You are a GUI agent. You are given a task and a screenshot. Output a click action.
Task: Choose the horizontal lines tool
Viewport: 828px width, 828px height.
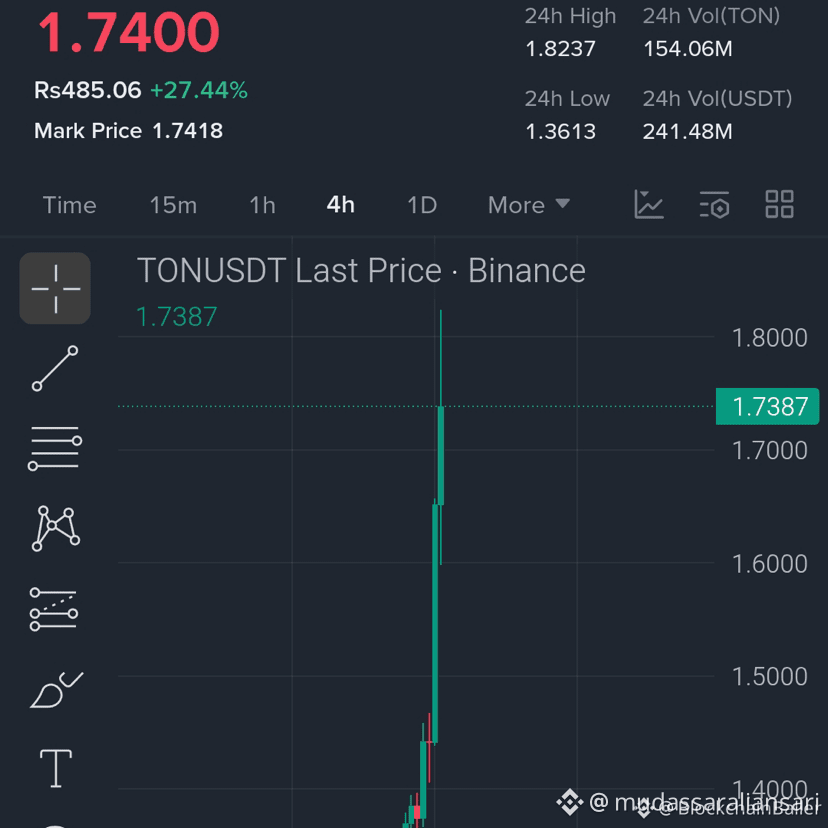[55, 448]
